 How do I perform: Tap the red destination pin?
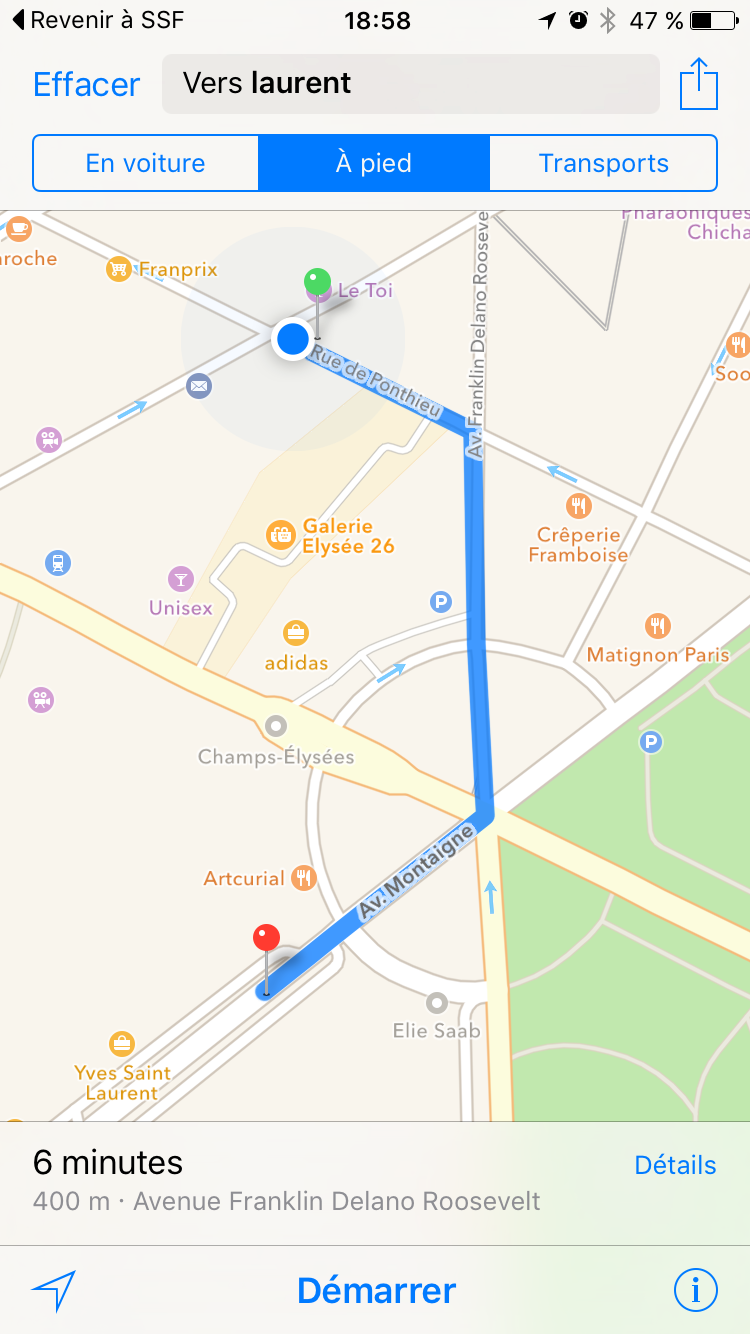pyautogui.click(x=266, y=939)
